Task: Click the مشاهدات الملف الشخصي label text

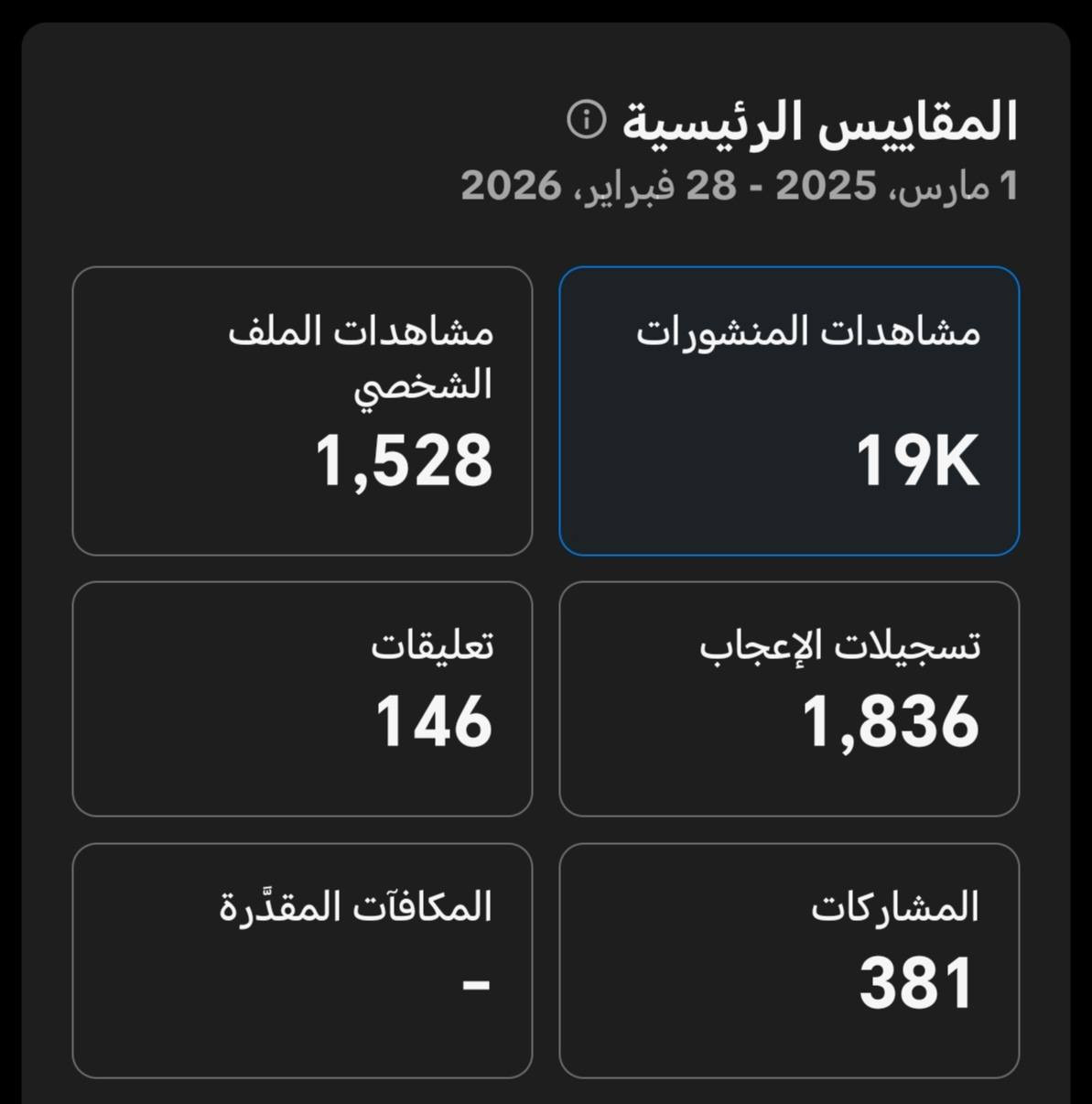Action: point(364,359)
